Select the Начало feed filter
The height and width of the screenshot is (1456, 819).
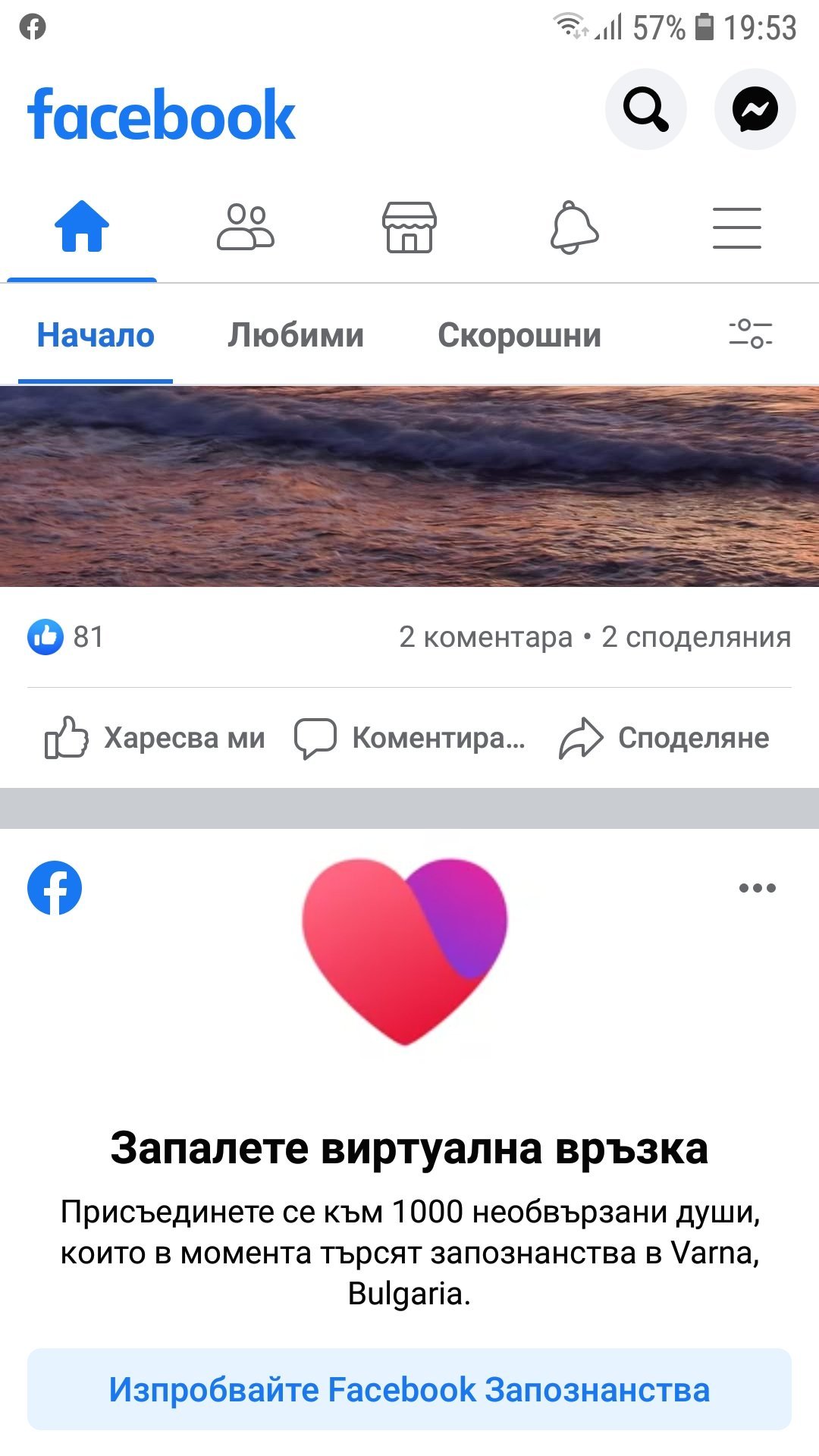[96, 335]
